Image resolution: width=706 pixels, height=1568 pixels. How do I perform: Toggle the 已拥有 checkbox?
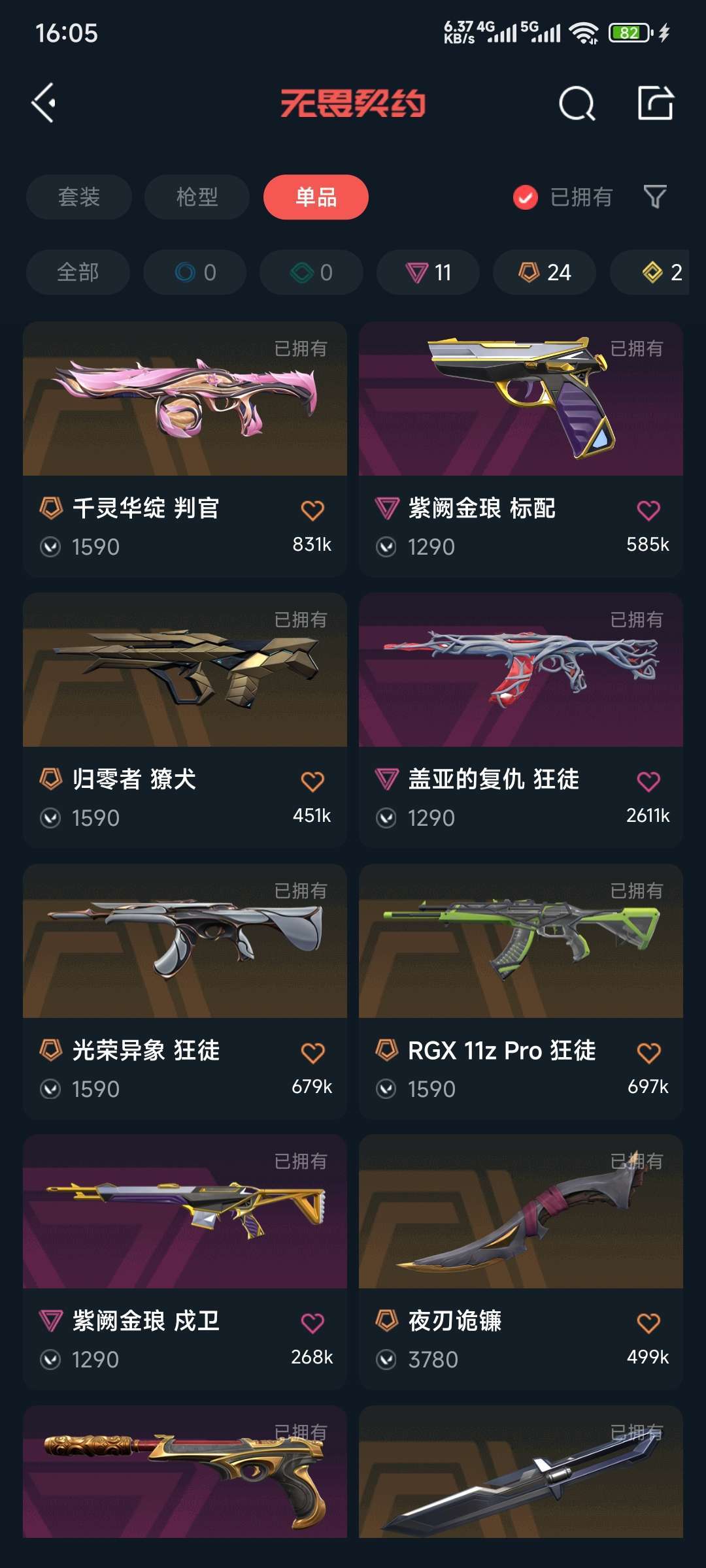pyautogui.click(x=526, y=197)
